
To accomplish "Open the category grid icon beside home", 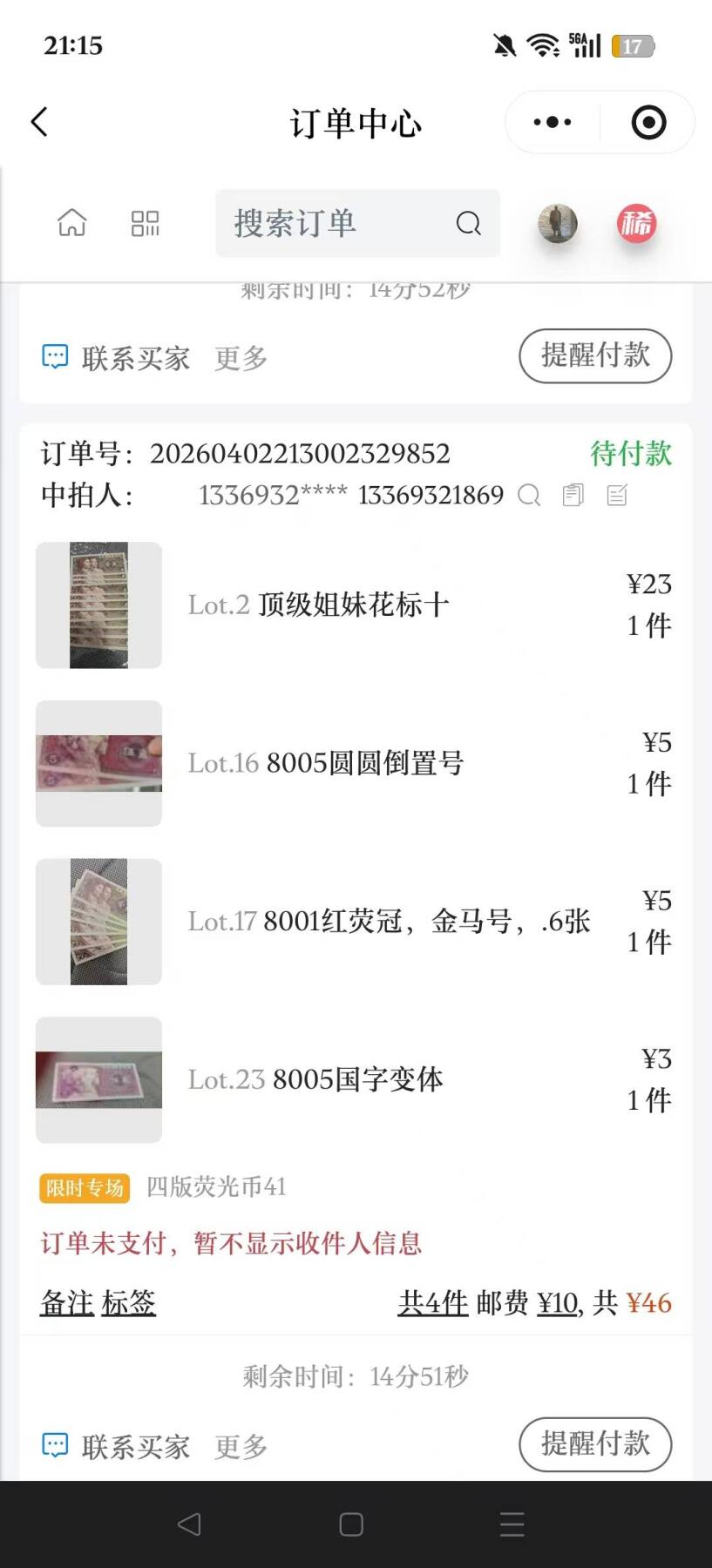I will [145, 224].
